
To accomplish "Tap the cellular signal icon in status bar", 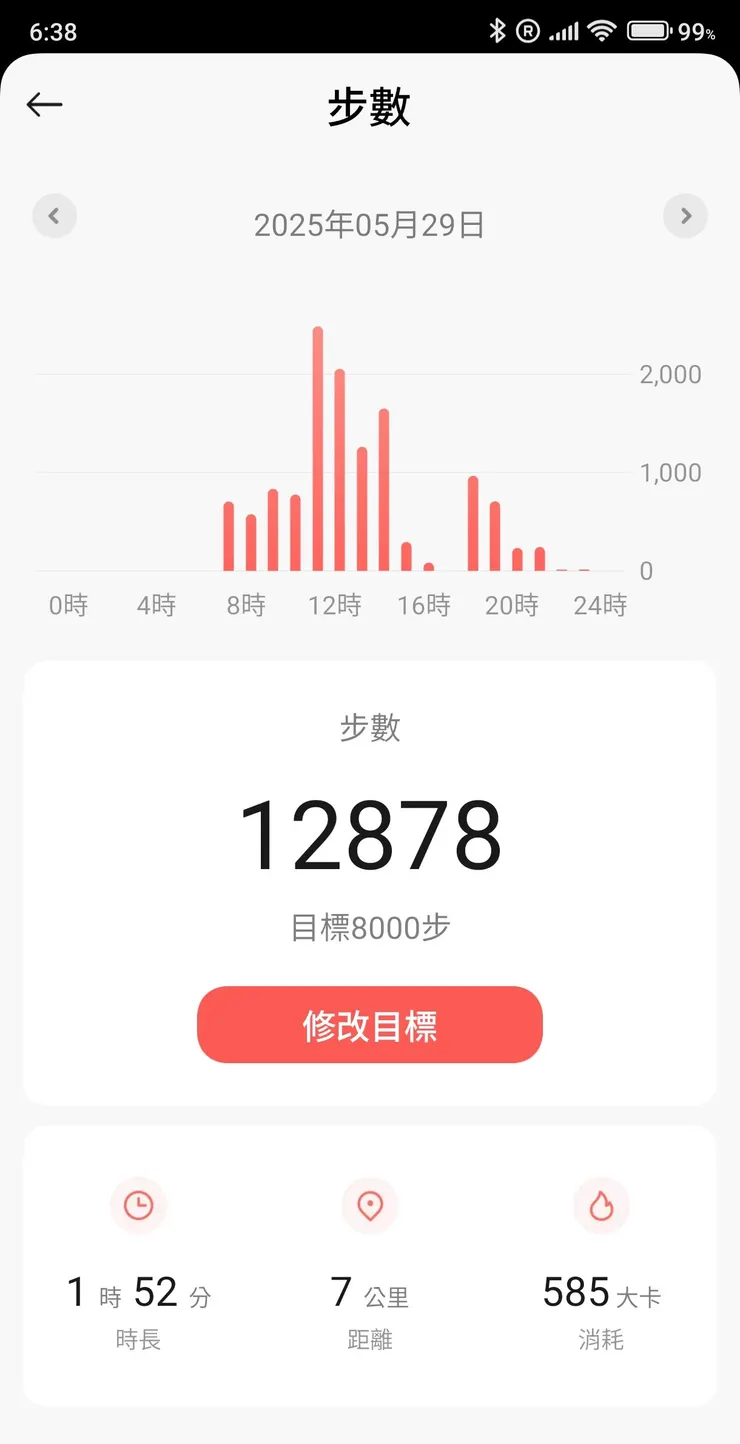I will (x=563, y=30).
